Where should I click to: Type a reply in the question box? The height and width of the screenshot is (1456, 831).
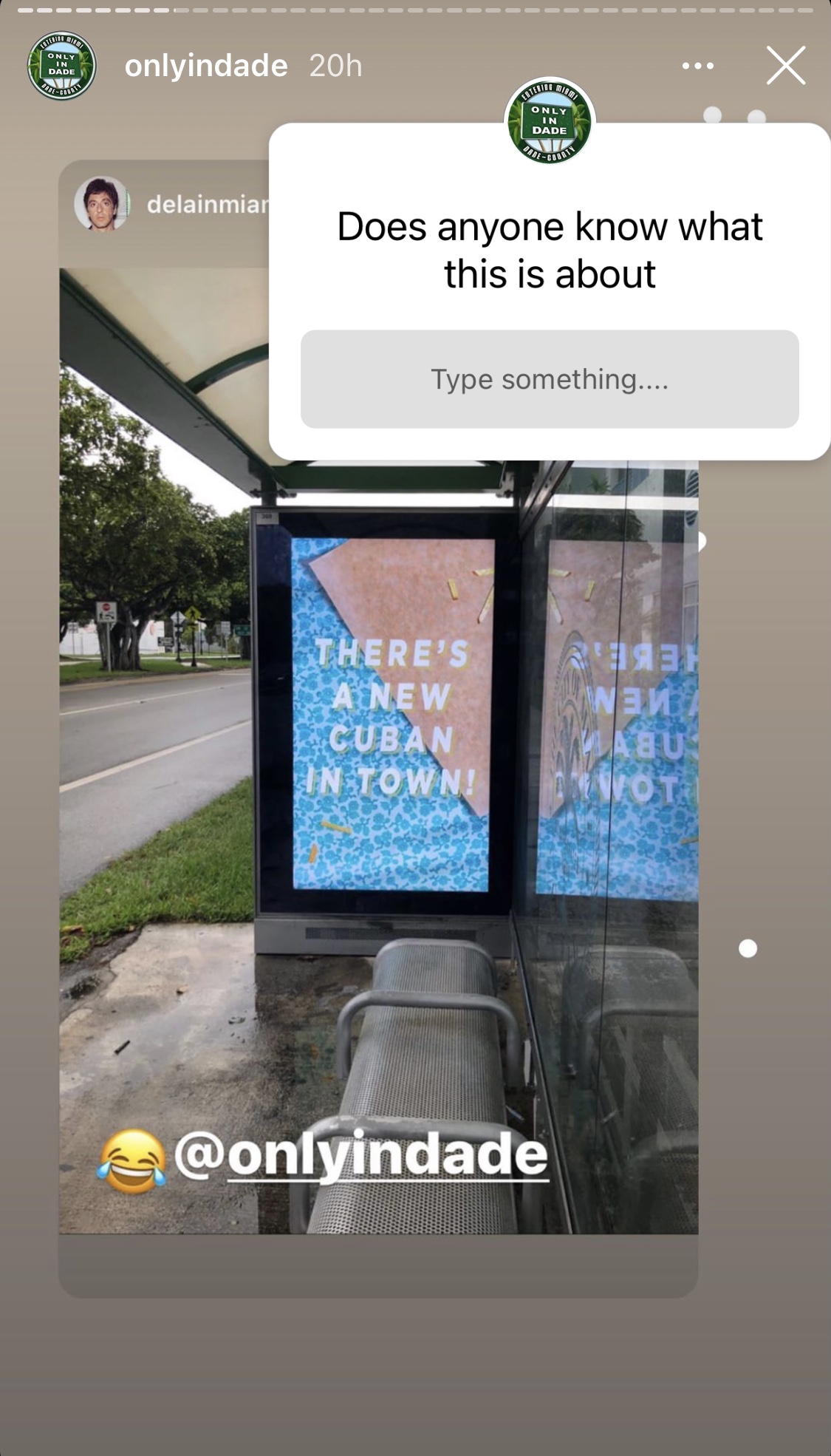point(550,379)
